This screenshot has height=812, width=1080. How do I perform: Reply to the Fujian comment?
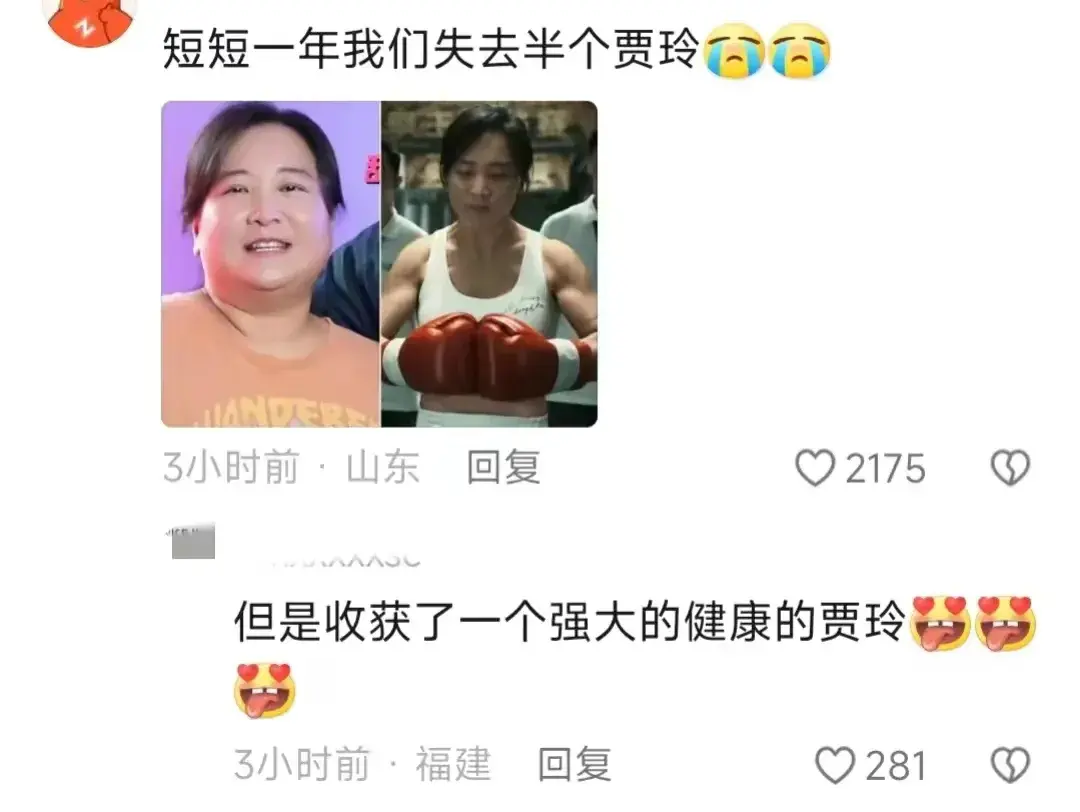[x=574, y=766]
